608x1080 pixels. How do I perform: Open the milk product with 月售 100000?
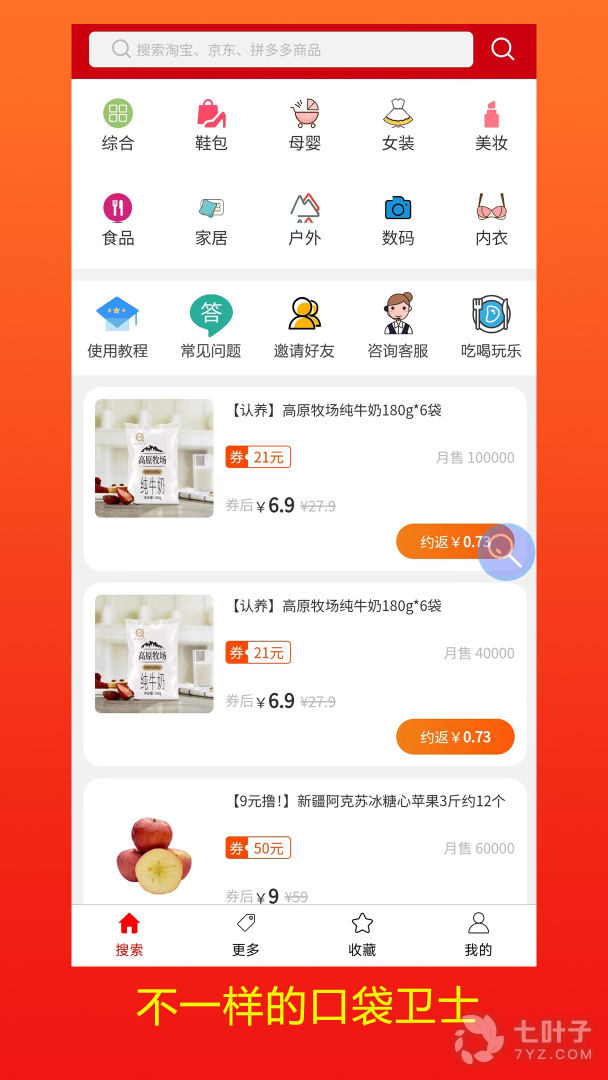point(305,479)
